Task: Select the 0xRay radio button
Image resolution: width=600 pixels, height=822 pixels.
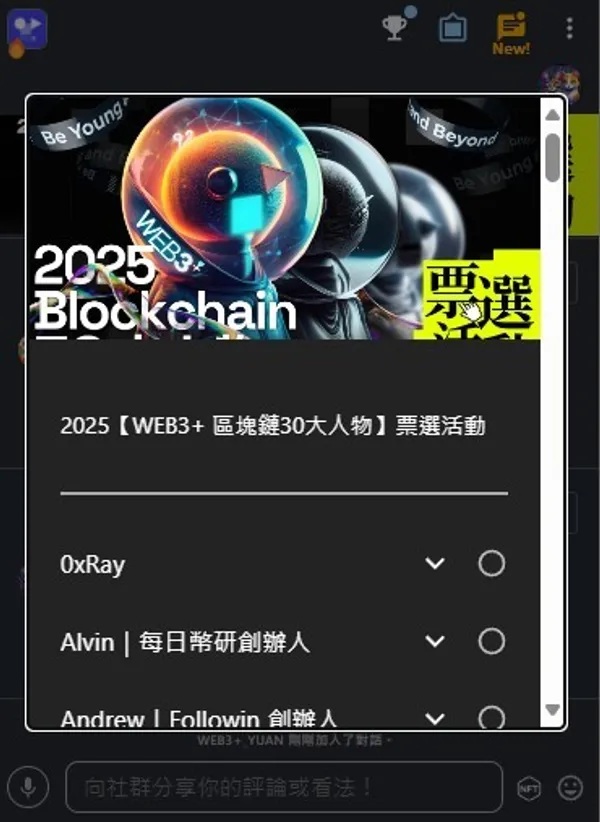Action: (x=491, y=564)
